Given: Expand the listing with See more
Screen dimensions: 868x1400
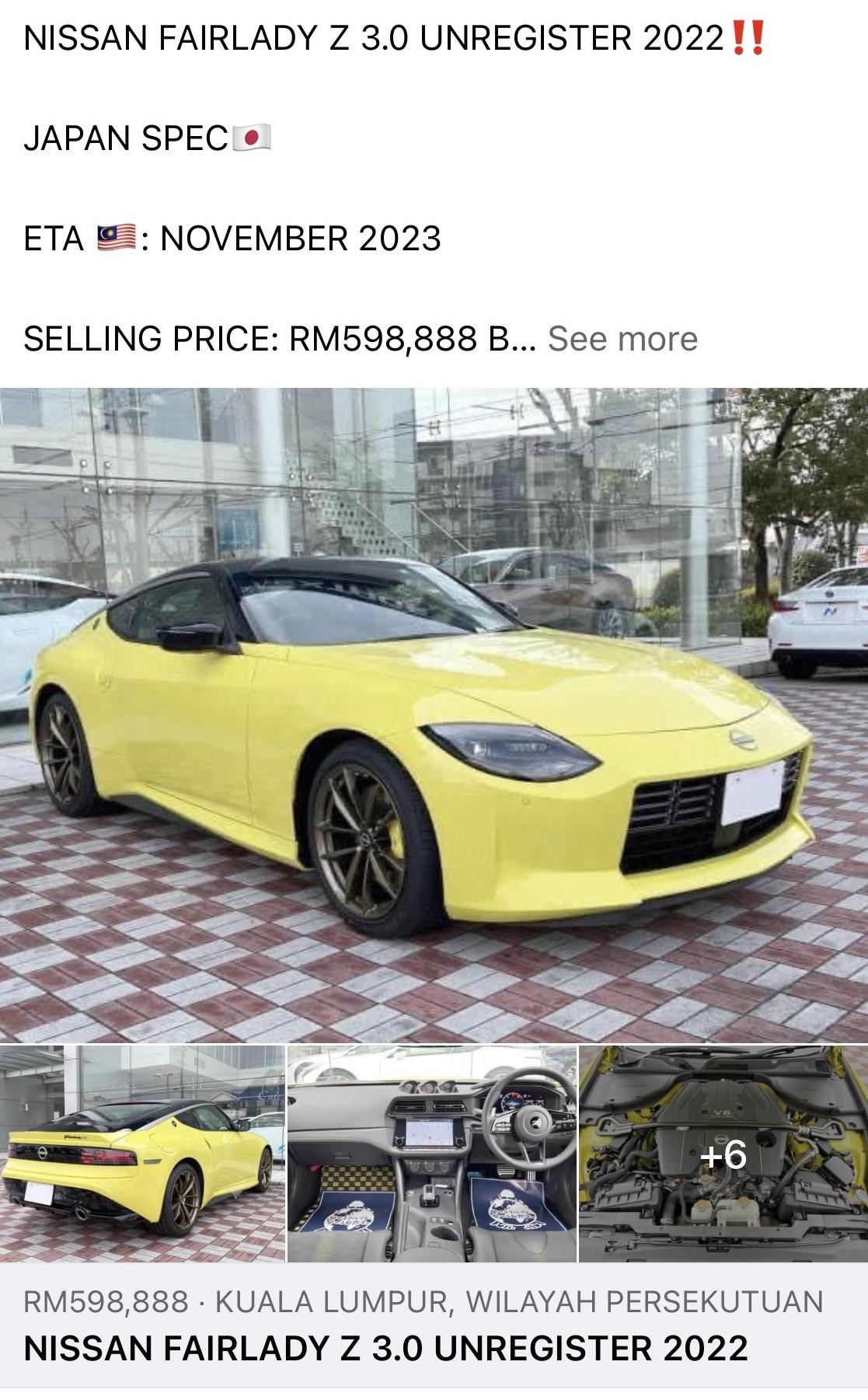Looking at the screenshot, I should point(623,337).
